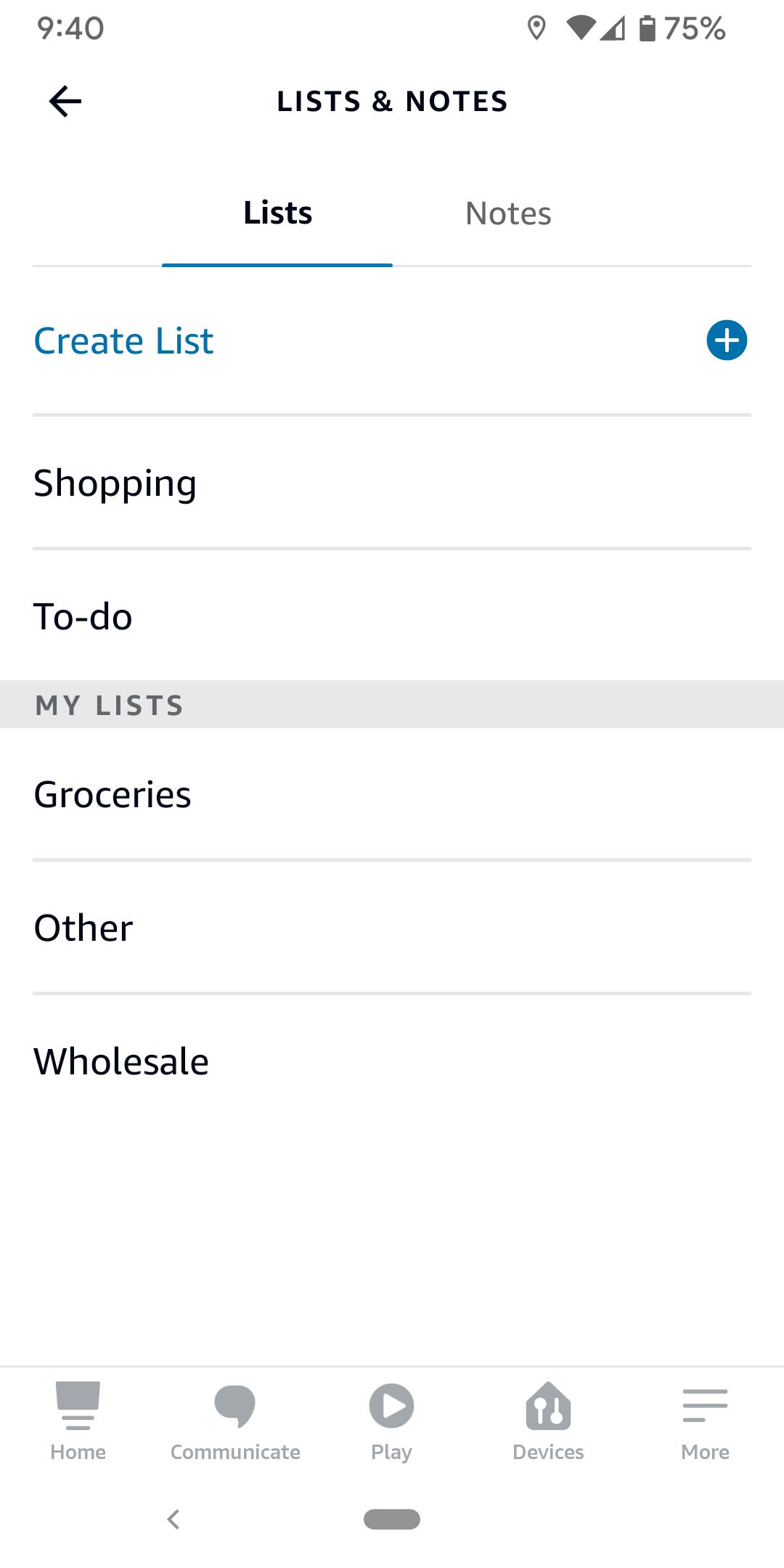The width and height of the screenshot is (784, 1568).
Task: Tap the blue plus icon to create list
Action: 726,340
